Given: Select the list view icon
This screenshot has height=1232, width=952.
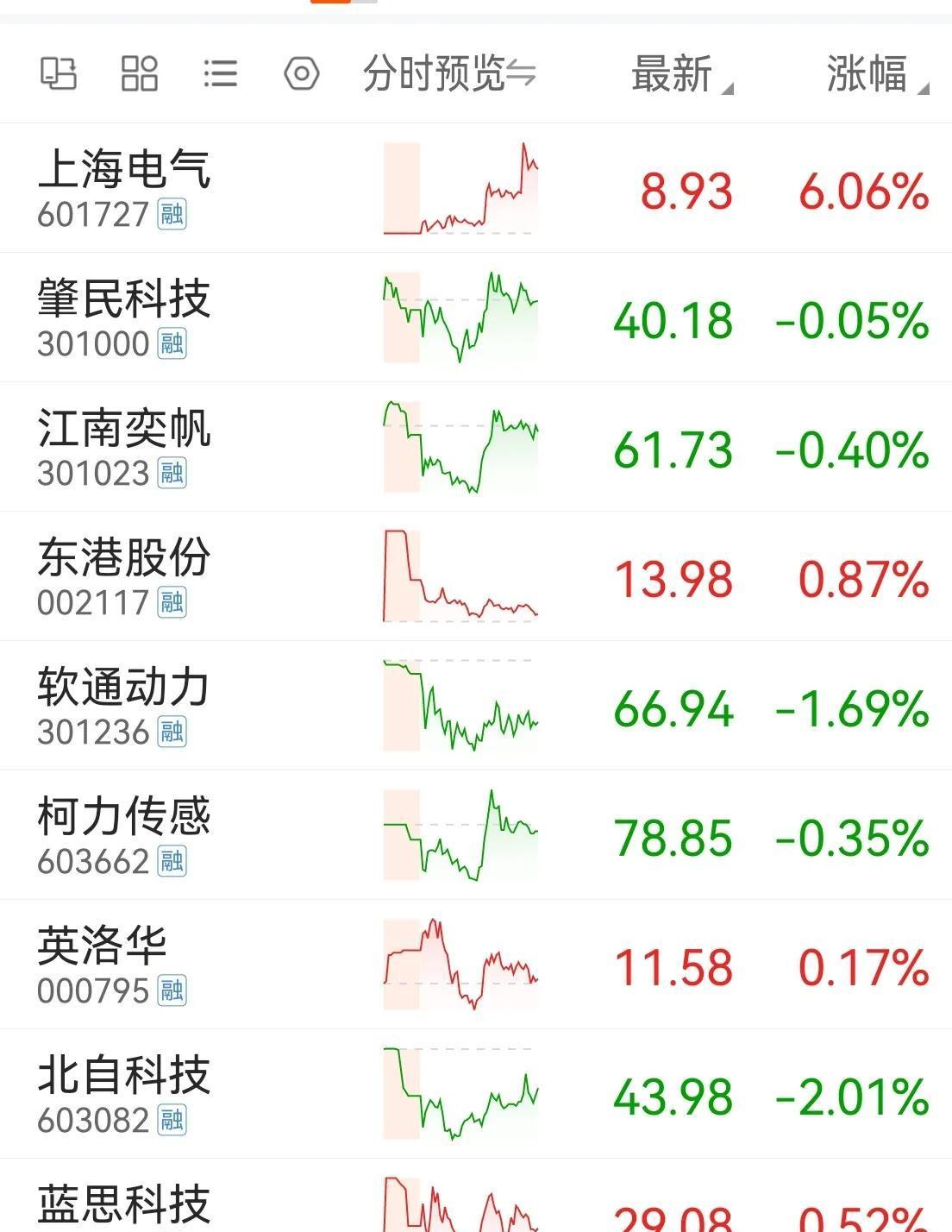Looking at the screenshot, I should (x=220, y=75).
